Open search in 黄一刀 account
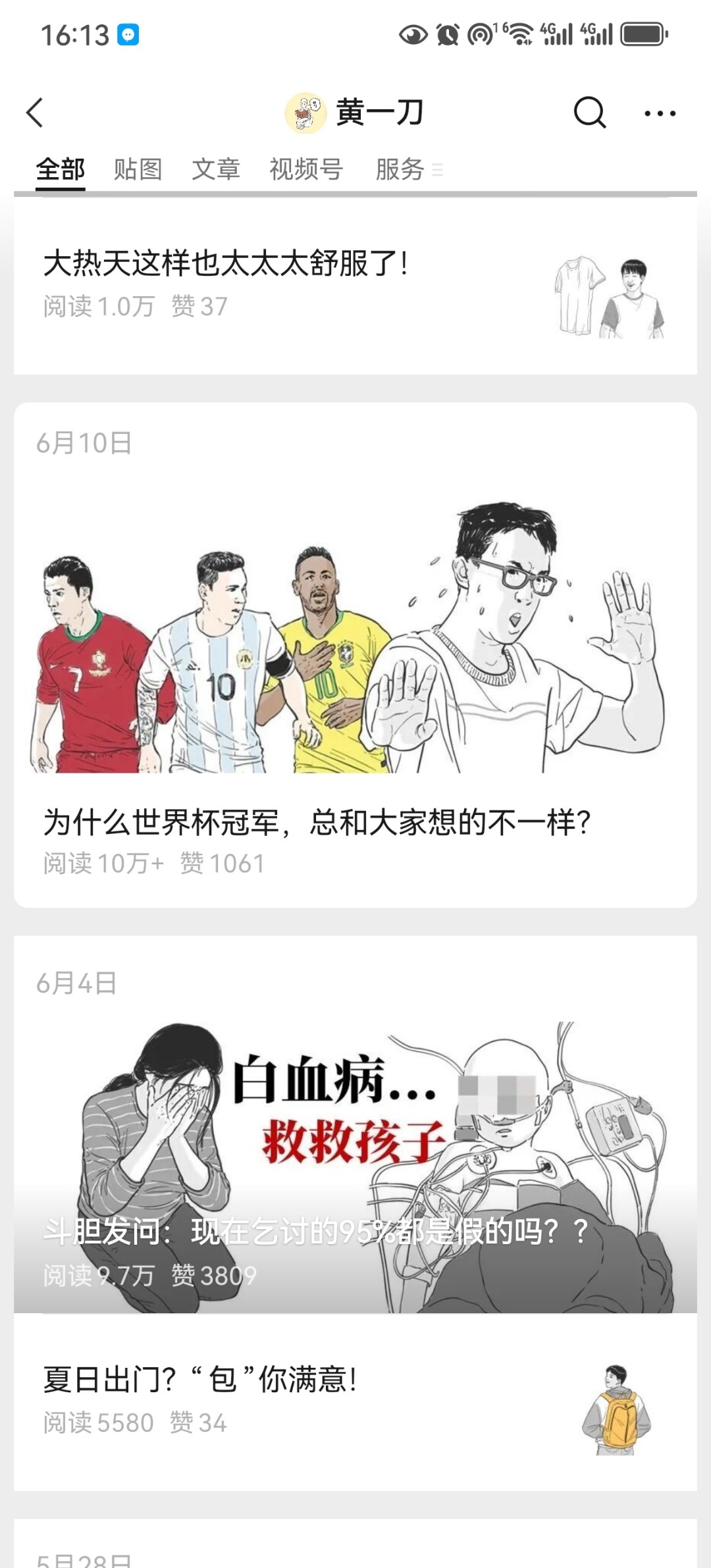The width and height of the screenshot is (711, 1568). tap(589, 113)
